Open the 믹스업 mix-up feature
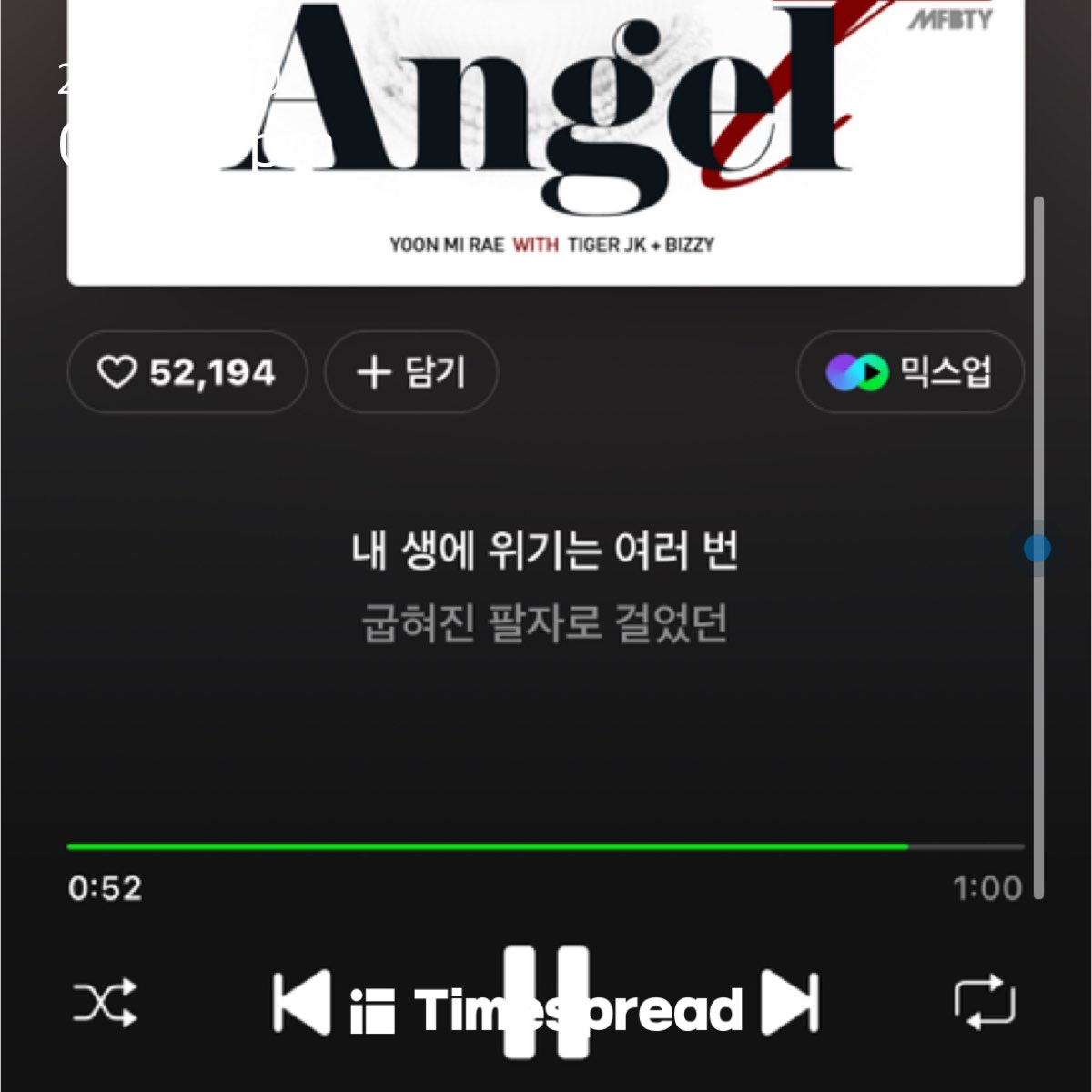 point(910,372)
